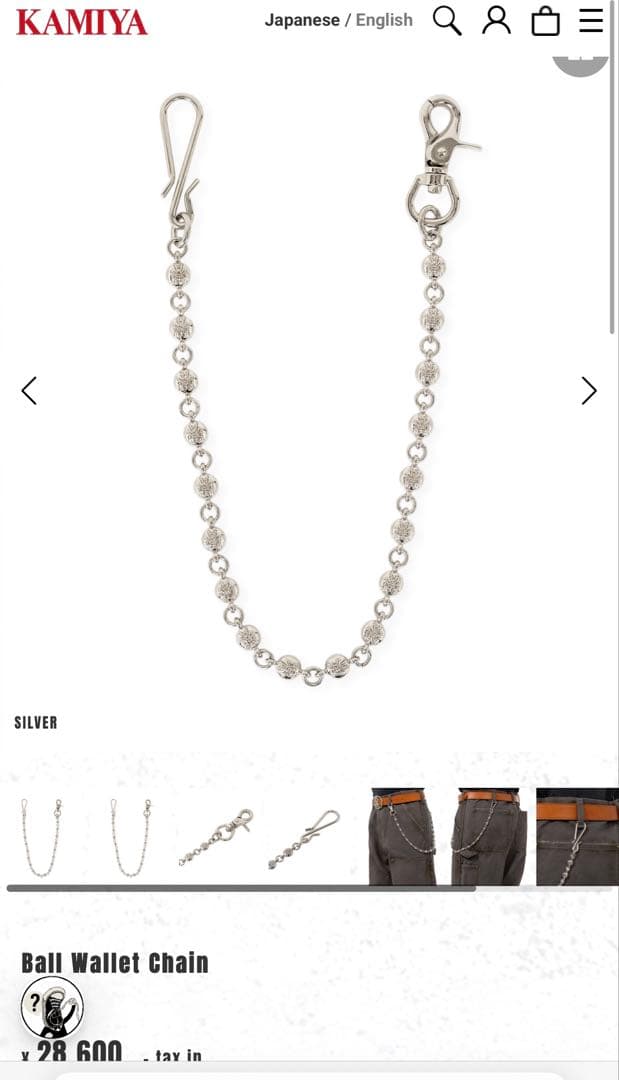
Task: View the swivel clasp close-up thumbnail
Action: click(x=216, y=837)
